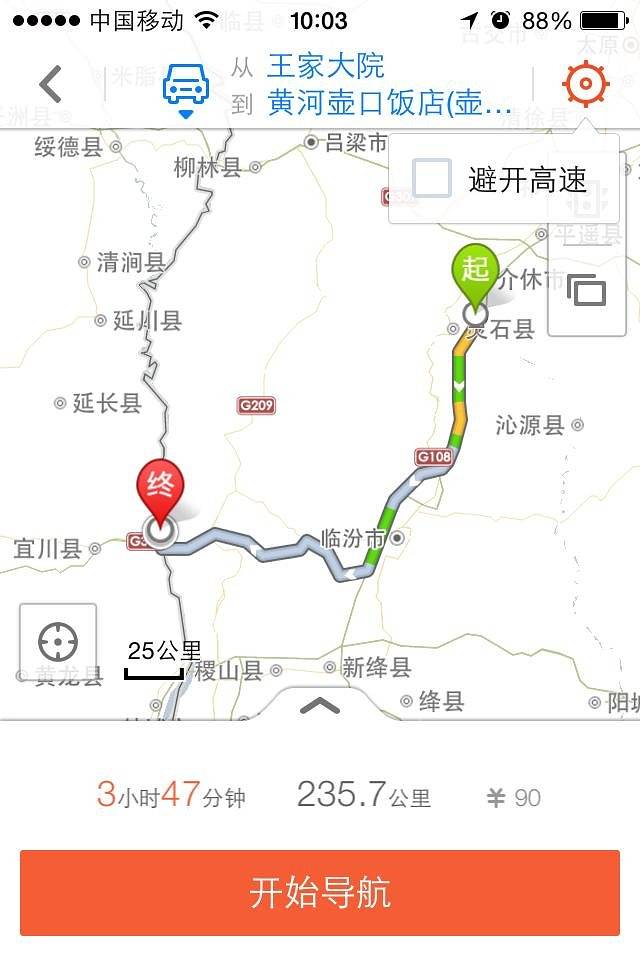Screen dimensions: 640x960
Task: Open the map layers button
Action: (x=587, y=291)
